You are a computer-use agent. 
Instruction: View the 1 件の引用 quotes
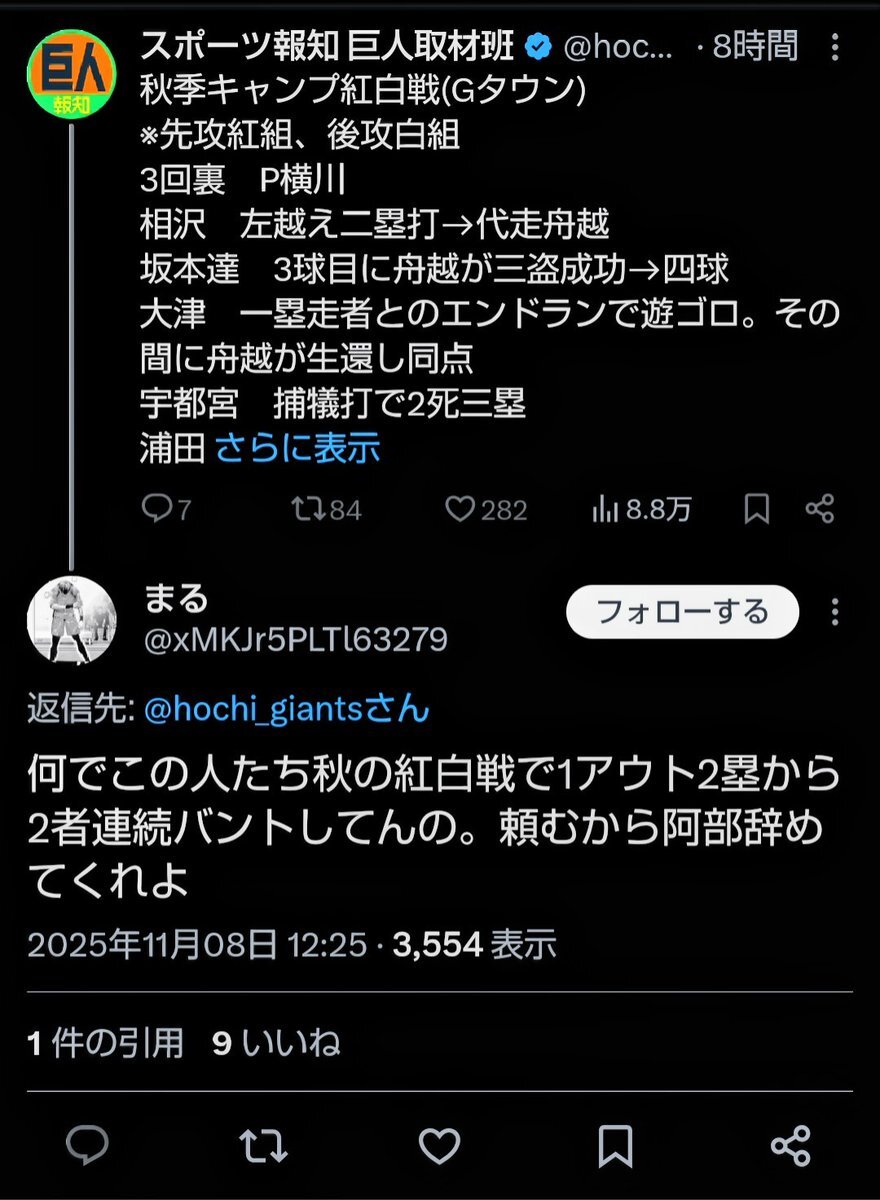[x=106, y=1043]
